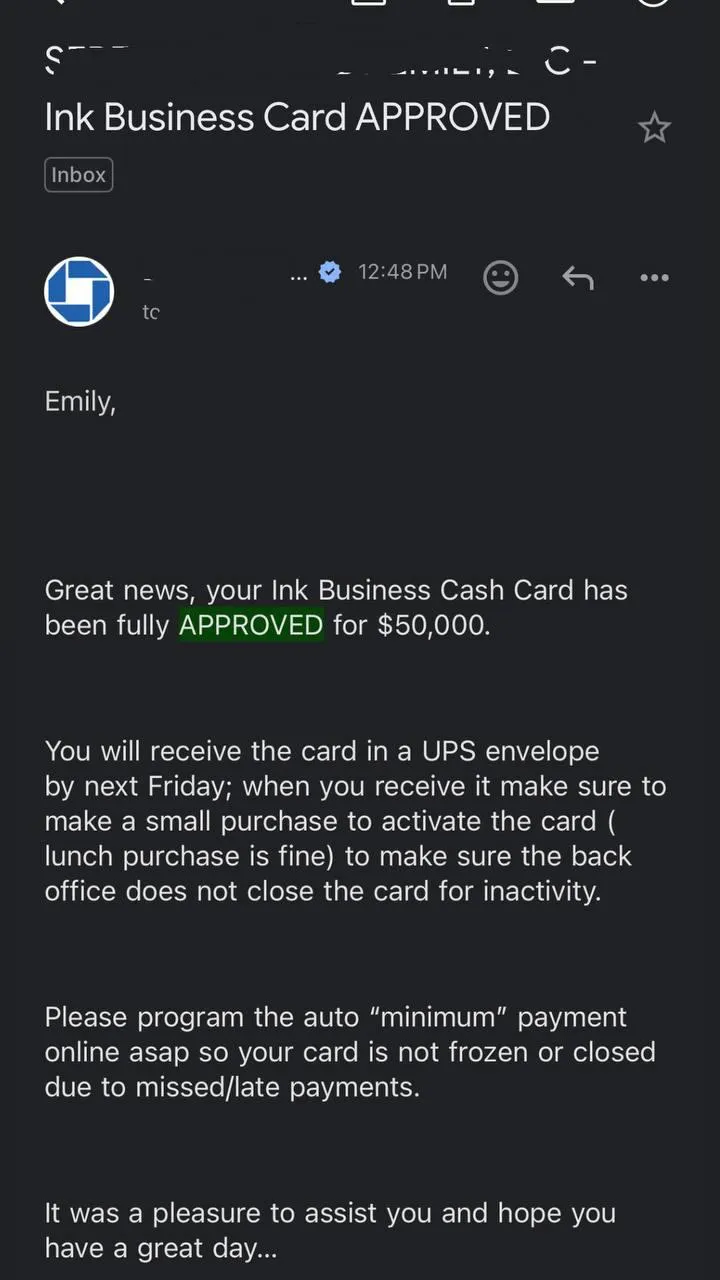Viewport: 720px width, 1280px height.
Task: Open the message's three-dot overflow menu
Action: (654, 277)
